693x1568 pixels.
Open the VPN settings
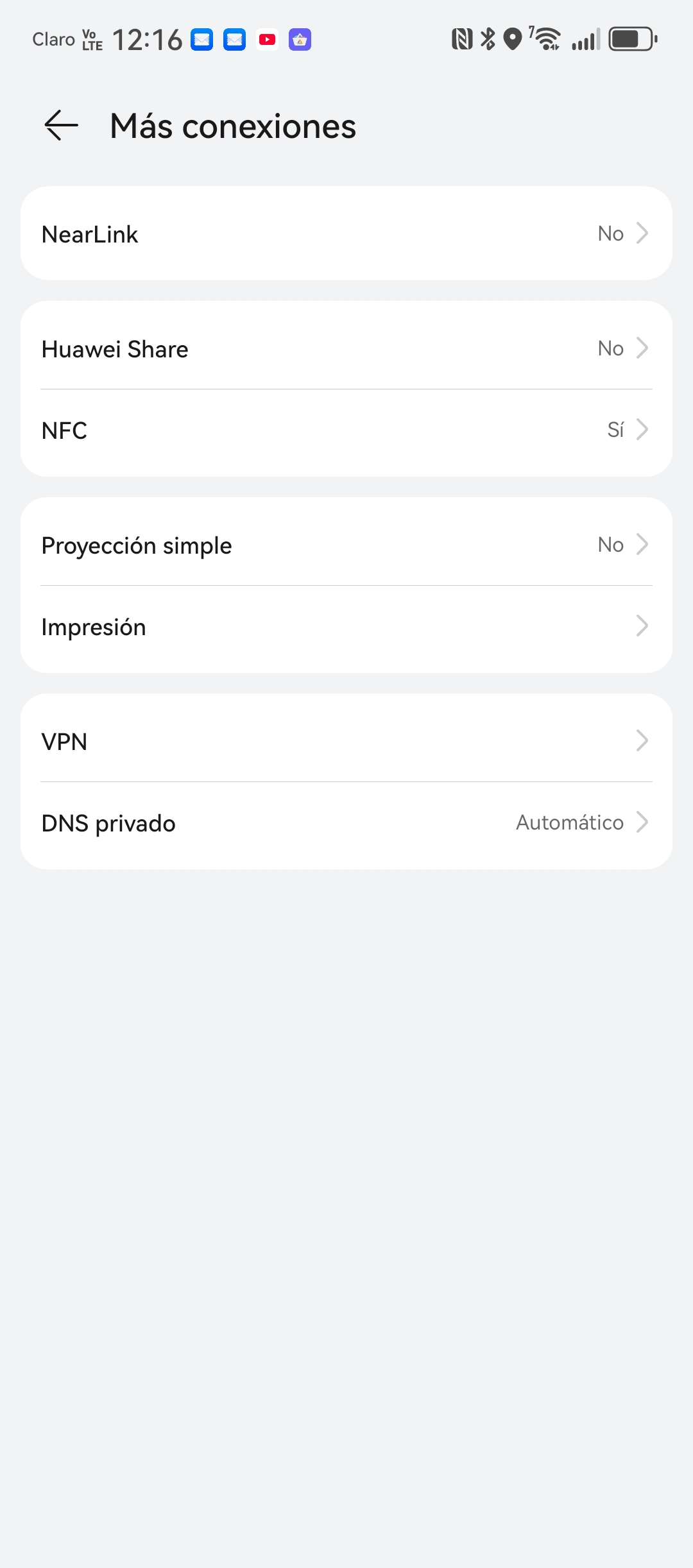pos(346,741)
